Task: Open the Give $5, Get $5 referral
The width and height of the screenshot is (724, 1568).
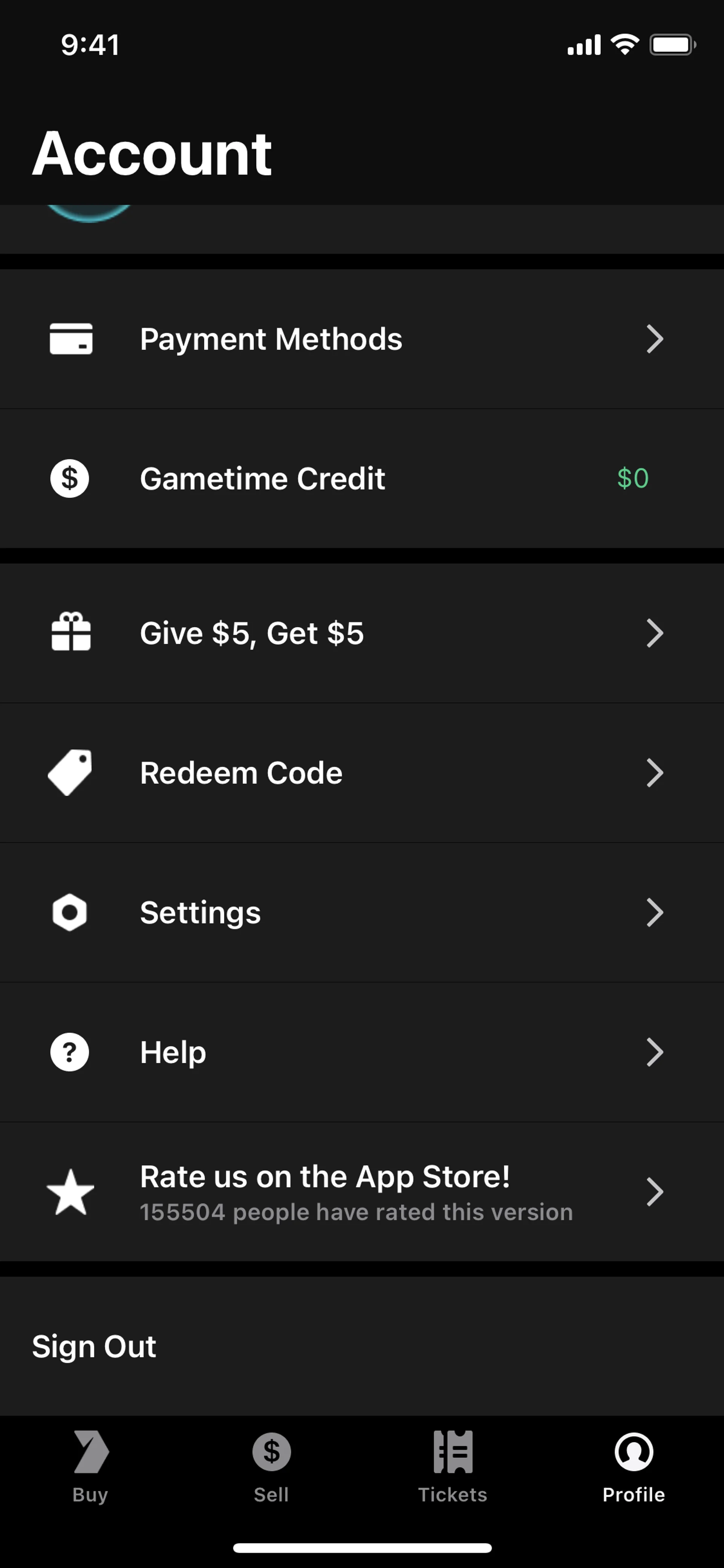Action: (361, 633)
